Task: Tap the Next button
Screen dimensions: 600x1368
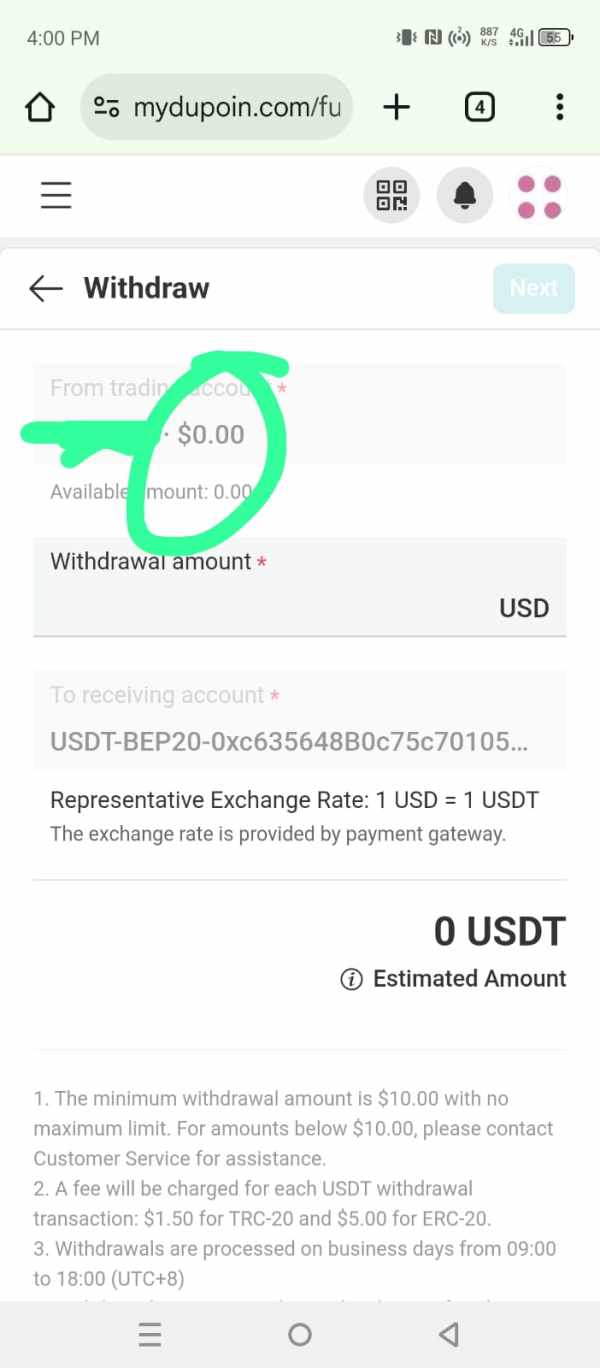Action: (x=534, y=288)
